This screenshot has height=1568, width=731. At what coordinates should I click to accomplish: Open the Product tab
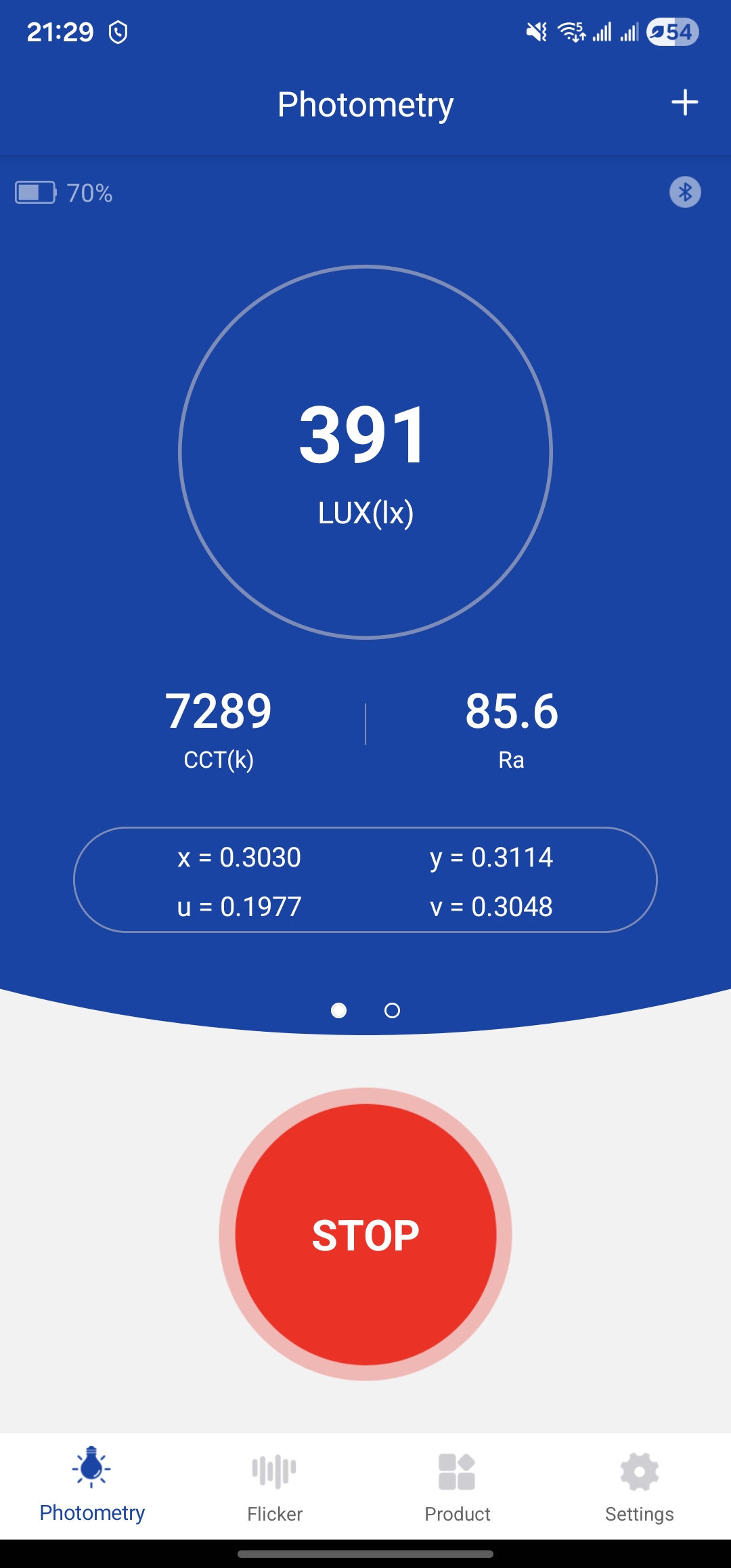[457, 1487]
